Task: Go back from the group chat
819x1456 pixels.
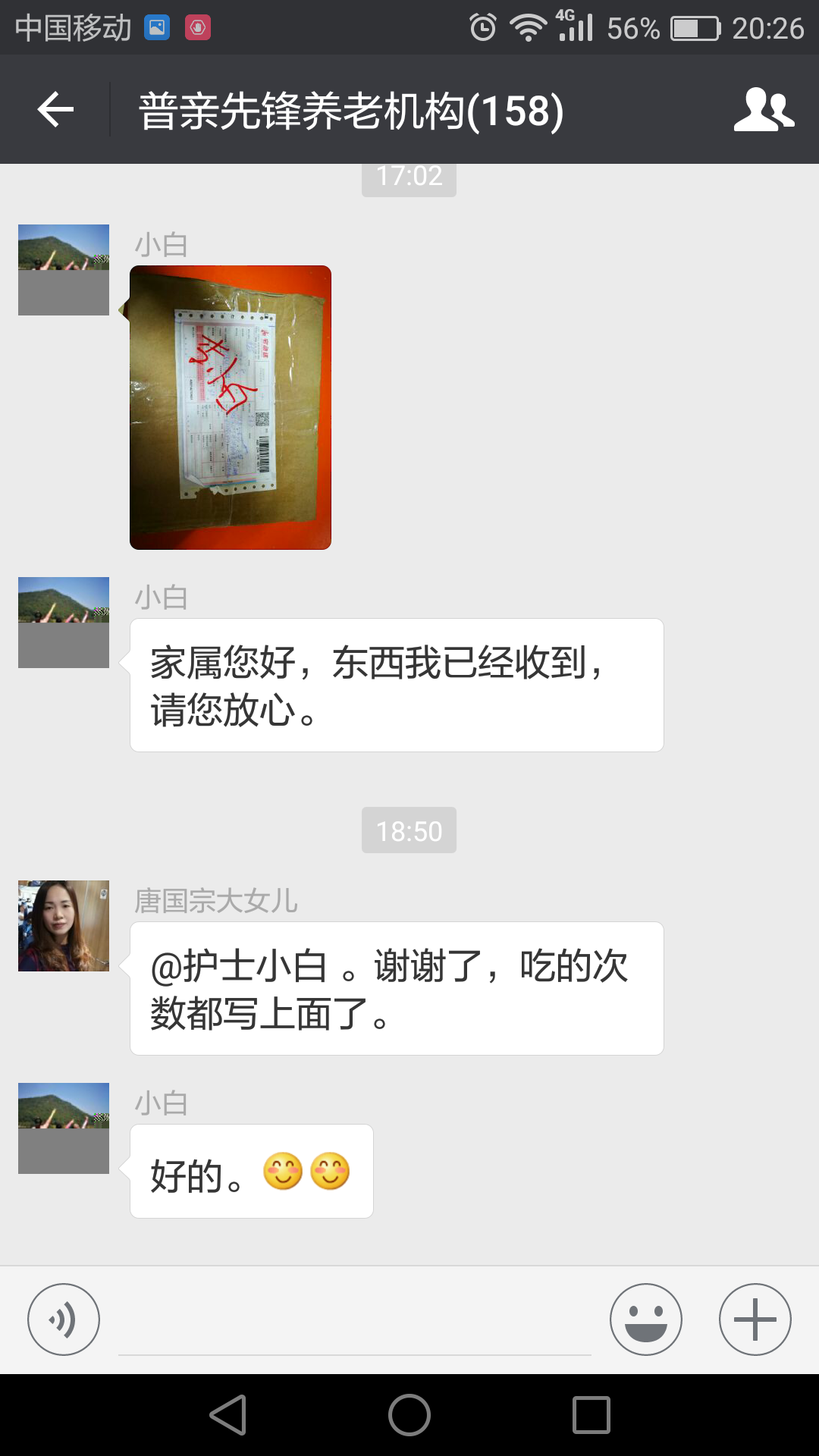Action: [55, 110]
